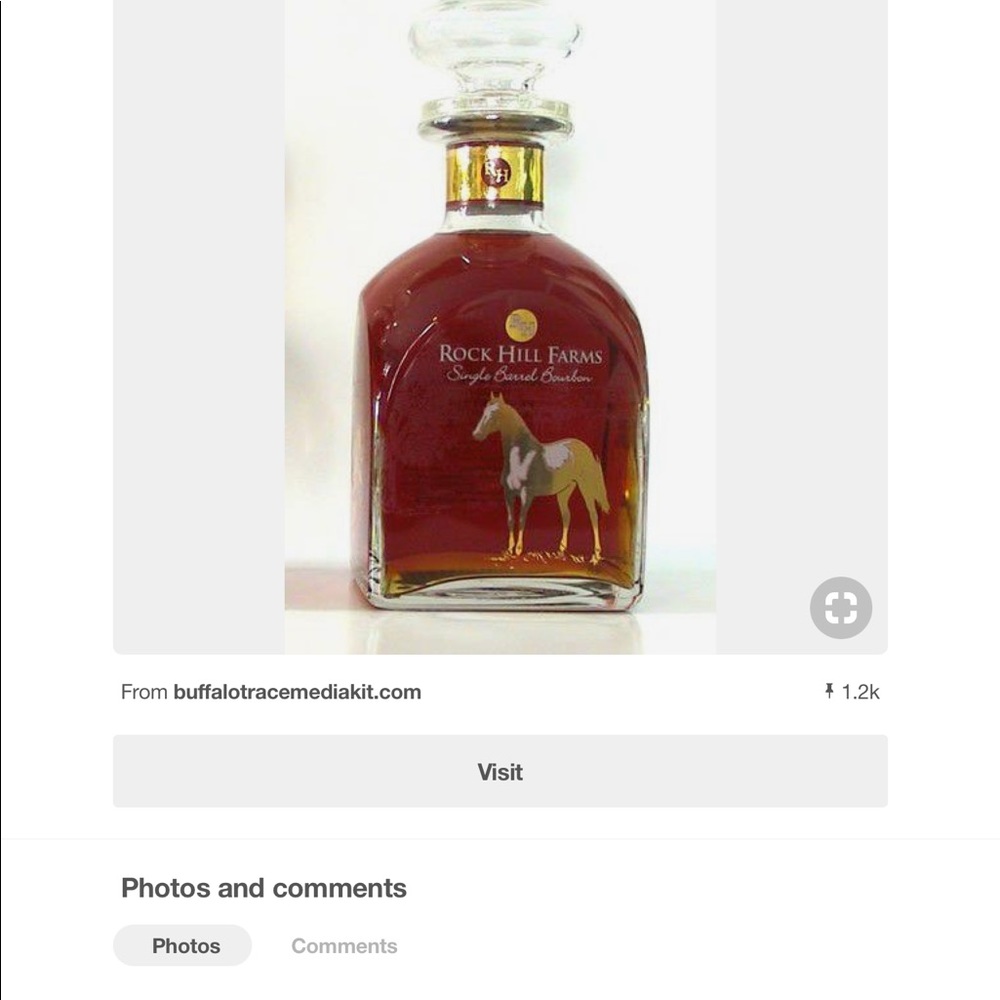Switch to the Photos tab
This screenshot has width=1000, height=1000.
coord(185,946)
